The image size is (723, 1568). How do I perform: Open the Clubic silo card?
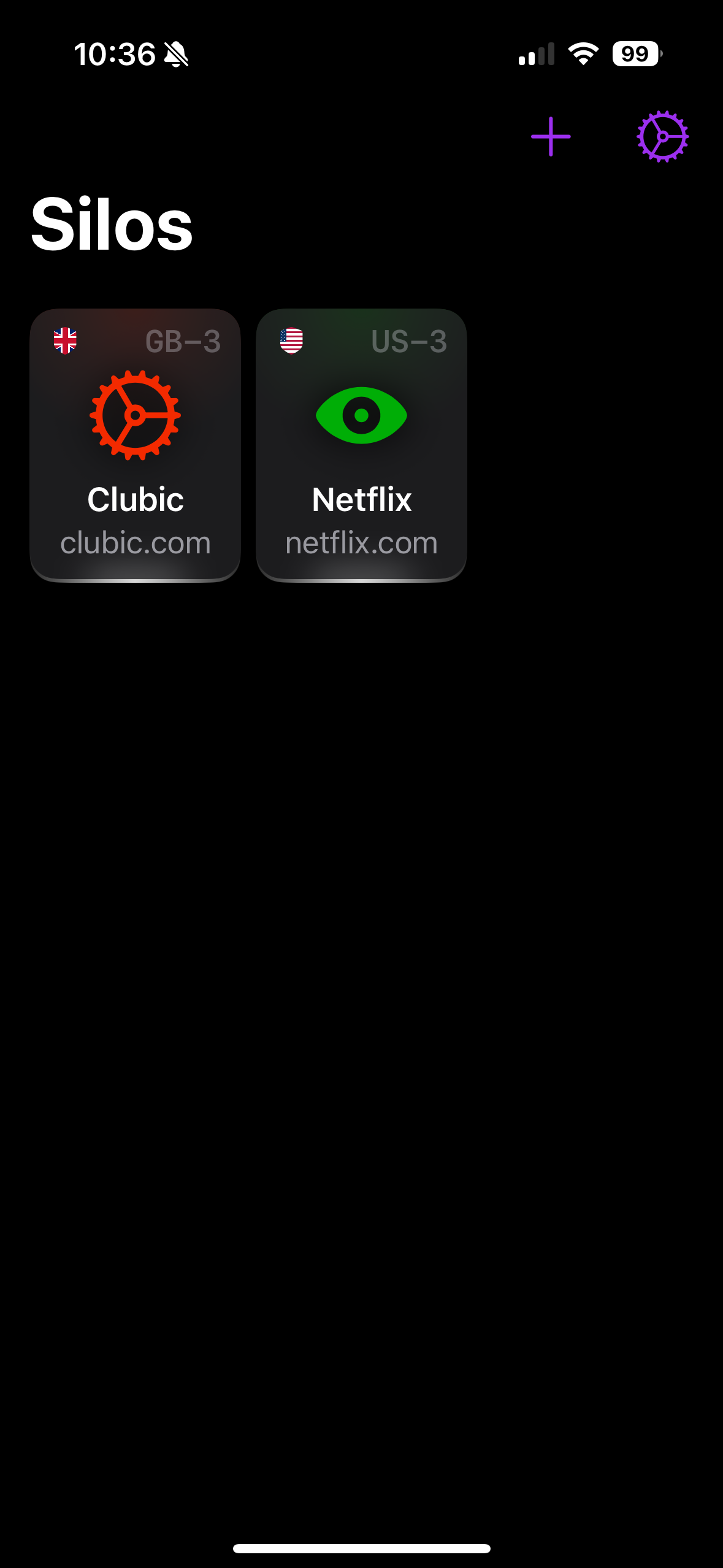click(x=135, y=445)
